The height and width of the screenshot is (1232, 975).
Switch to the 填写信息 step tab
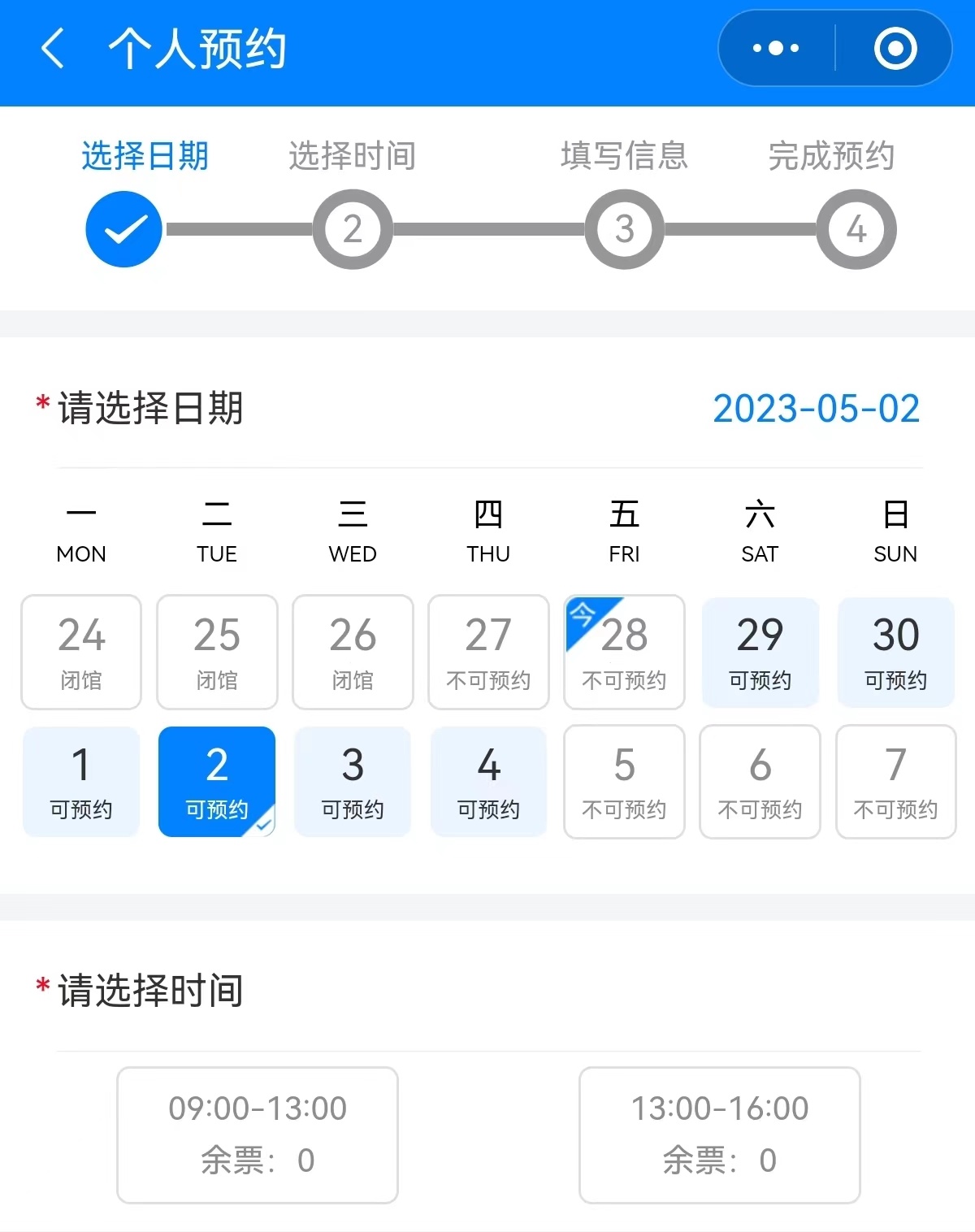tap(623, 156)
